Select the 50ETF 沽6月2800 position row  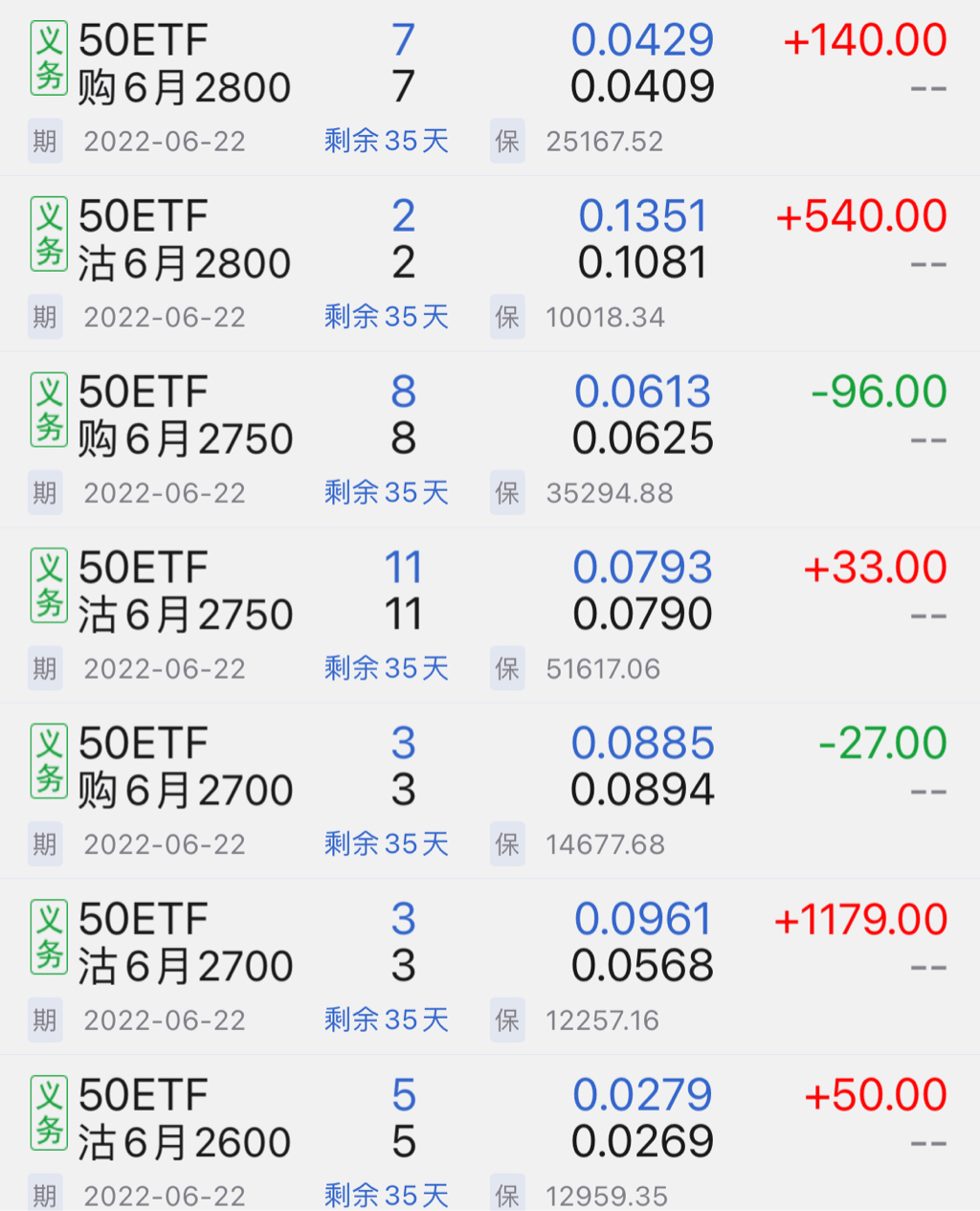click(x=185, y=240)
